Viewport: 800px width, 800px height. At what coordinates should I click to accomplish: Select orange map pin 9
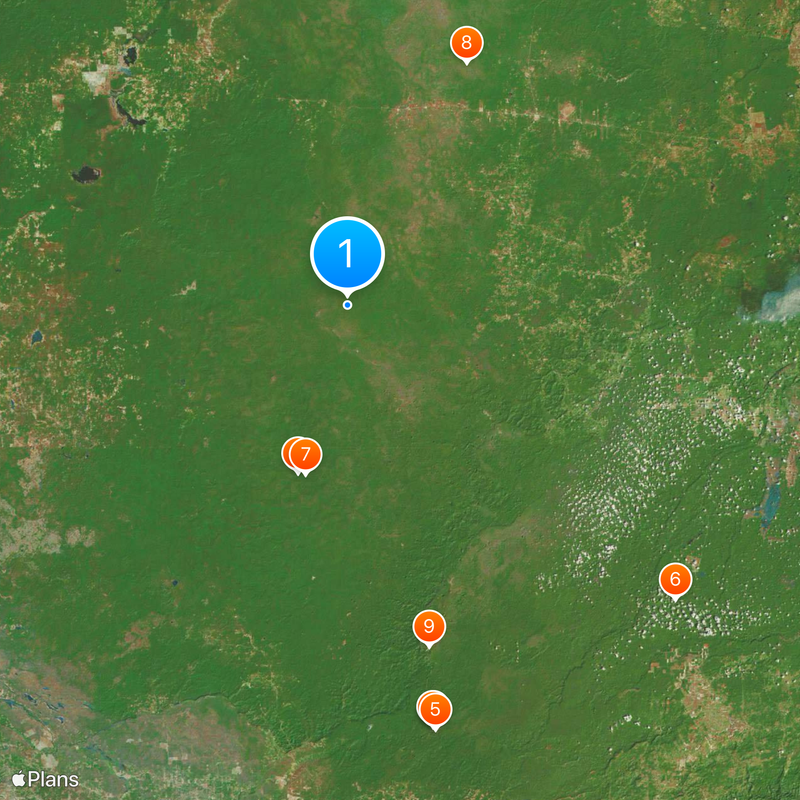[429, 627]
